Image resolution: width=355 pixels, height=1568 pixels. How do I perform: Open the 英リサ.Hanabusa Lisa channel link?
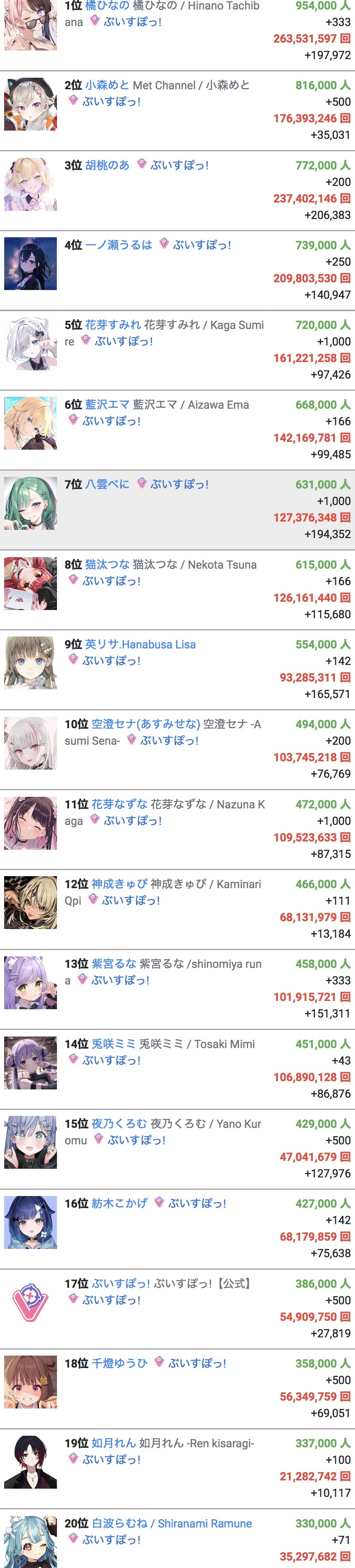click(140, 645)
